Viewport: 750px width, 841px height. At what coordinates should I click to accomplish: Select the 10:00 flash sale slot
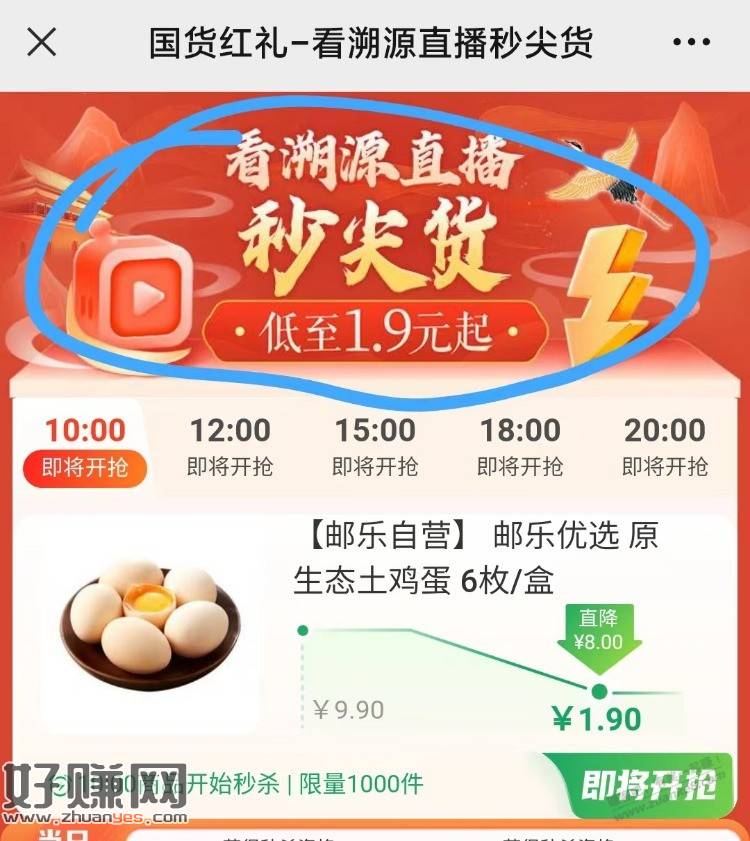(x=85, y=447)
